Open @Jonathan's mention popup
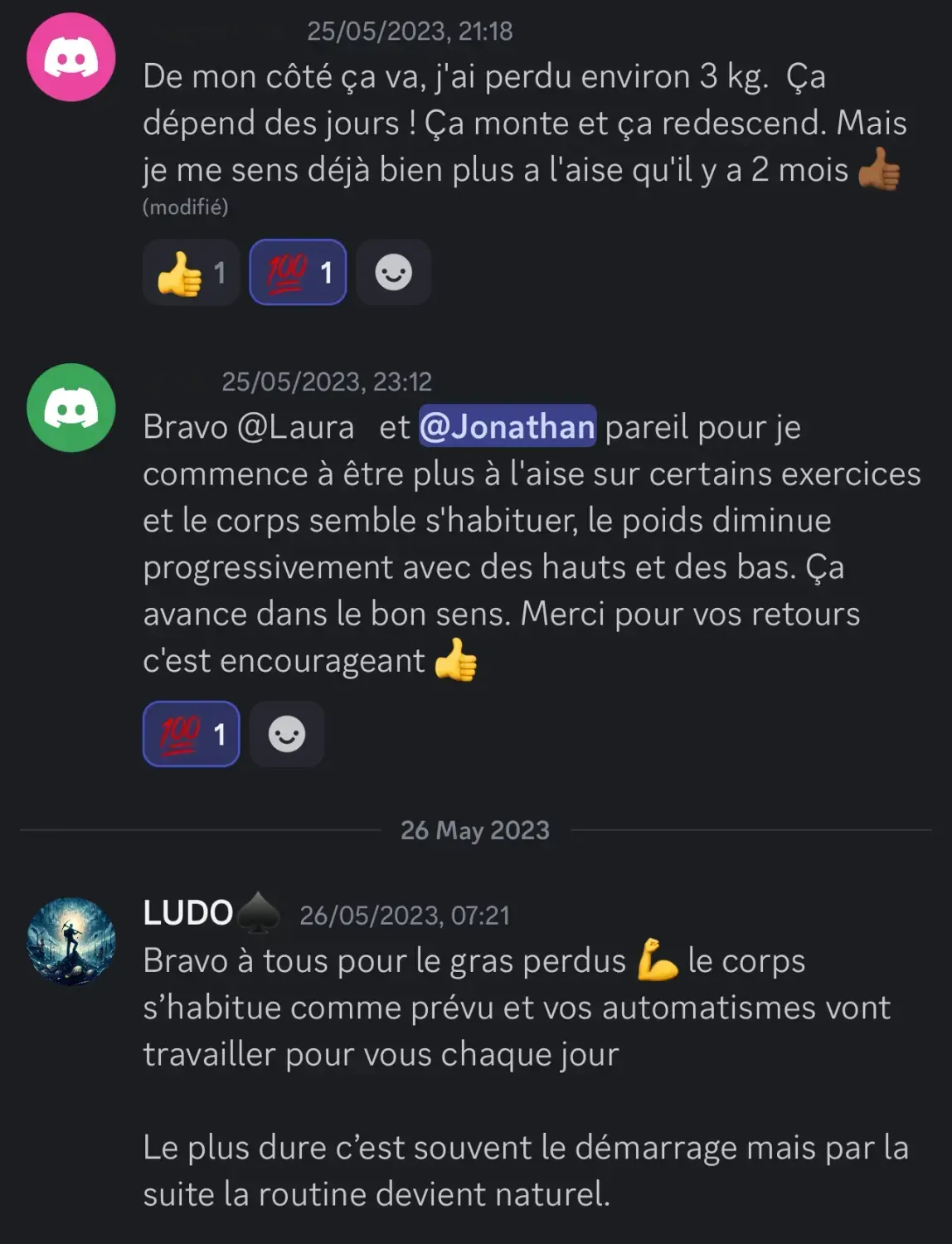The height and width of the screenshot is (1244, 952). click(507, 427)
